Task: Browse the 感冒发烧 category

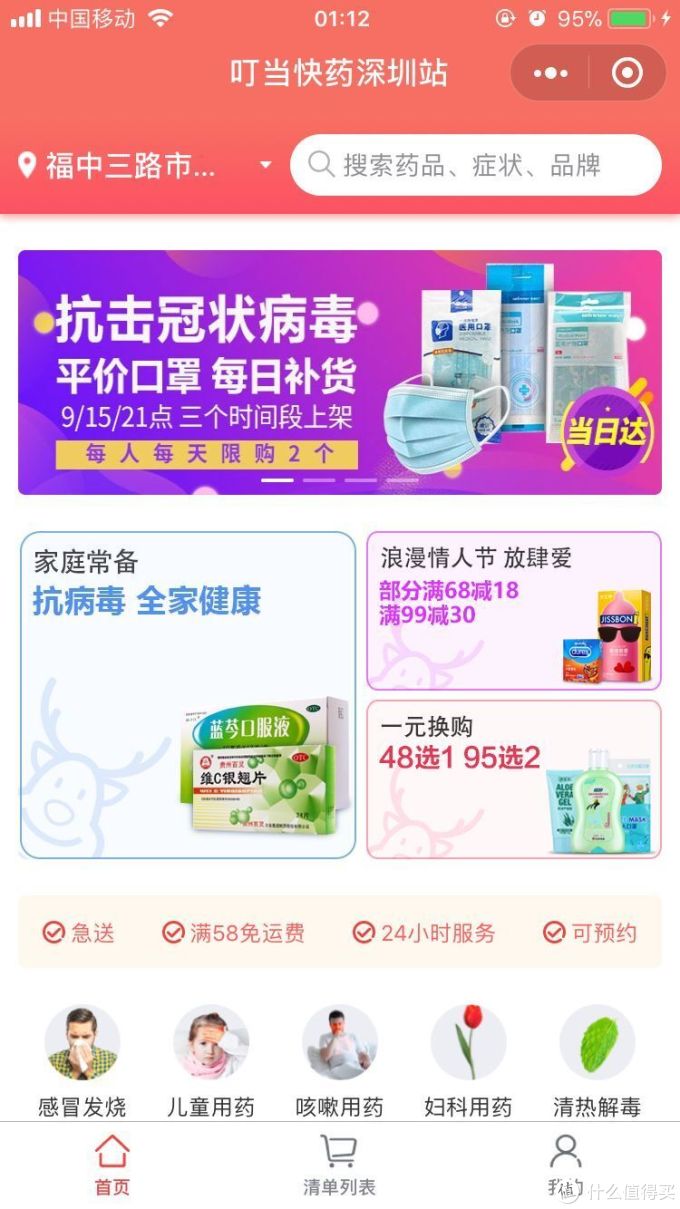Action: click(x=82, y=1062)
